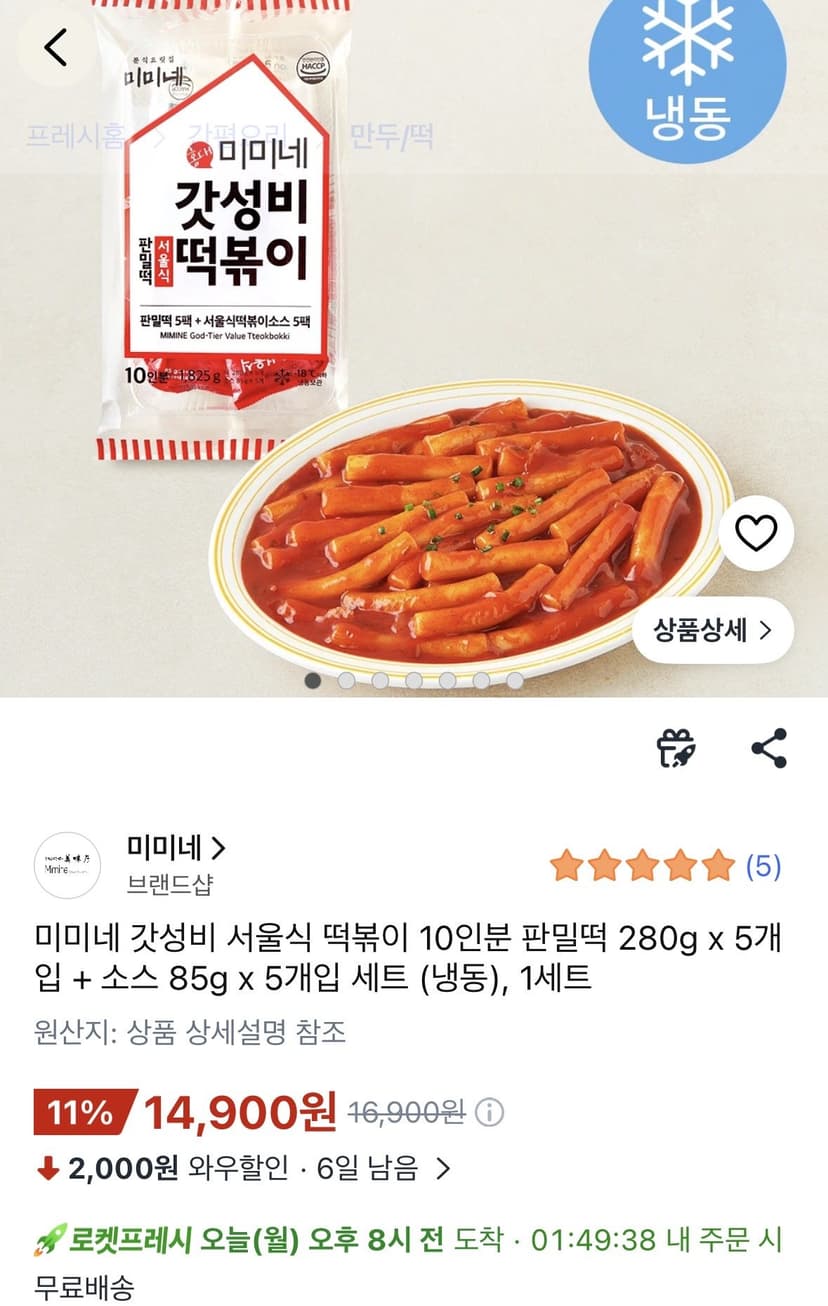Open the 프레시홈 breadcrumb
The width and height of the screenshot is (828, 1306).
[75, 137]
